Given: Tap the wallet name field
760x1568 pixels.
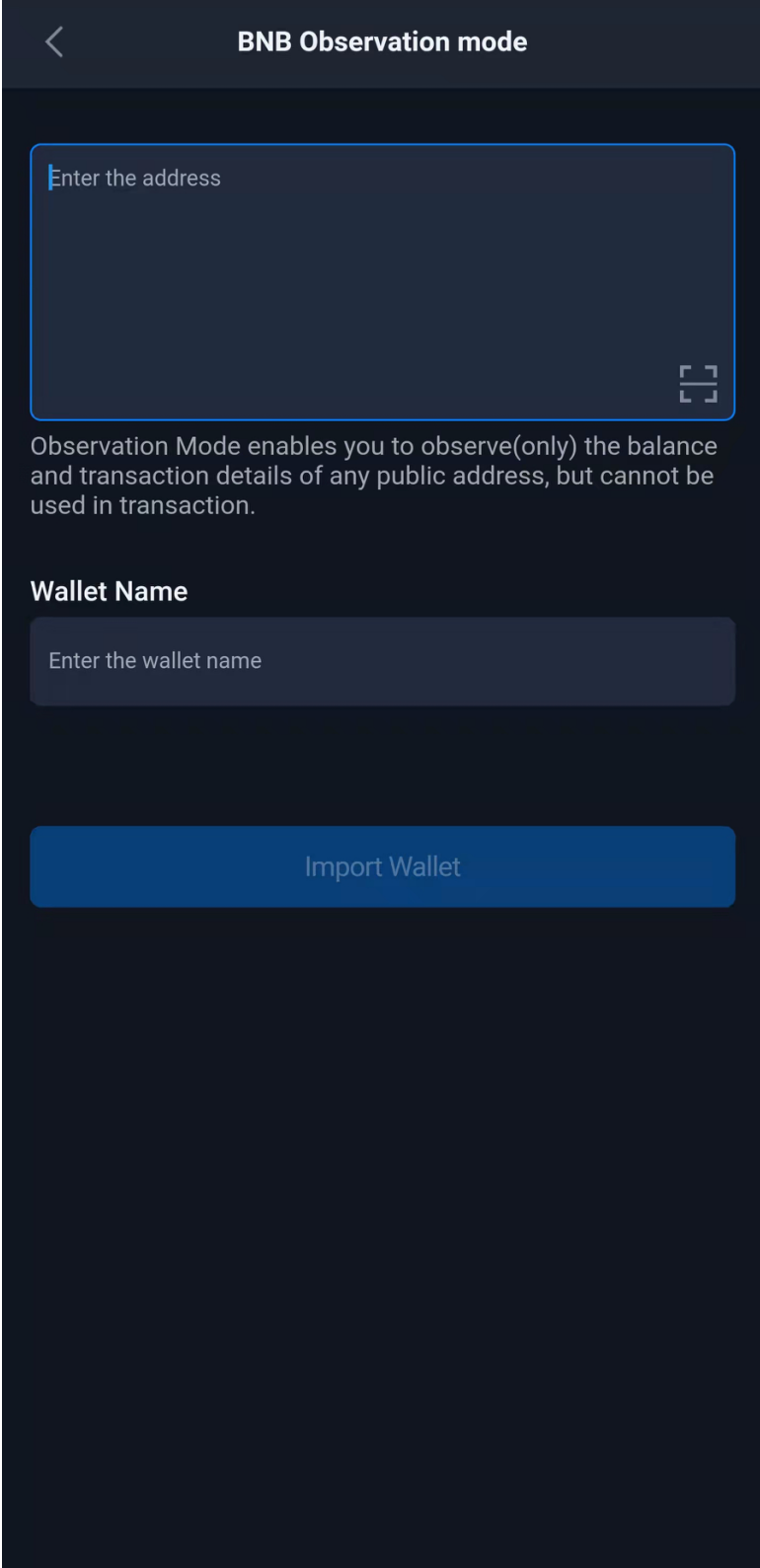Looking at the screenshot, I should (x=382, y=661).
